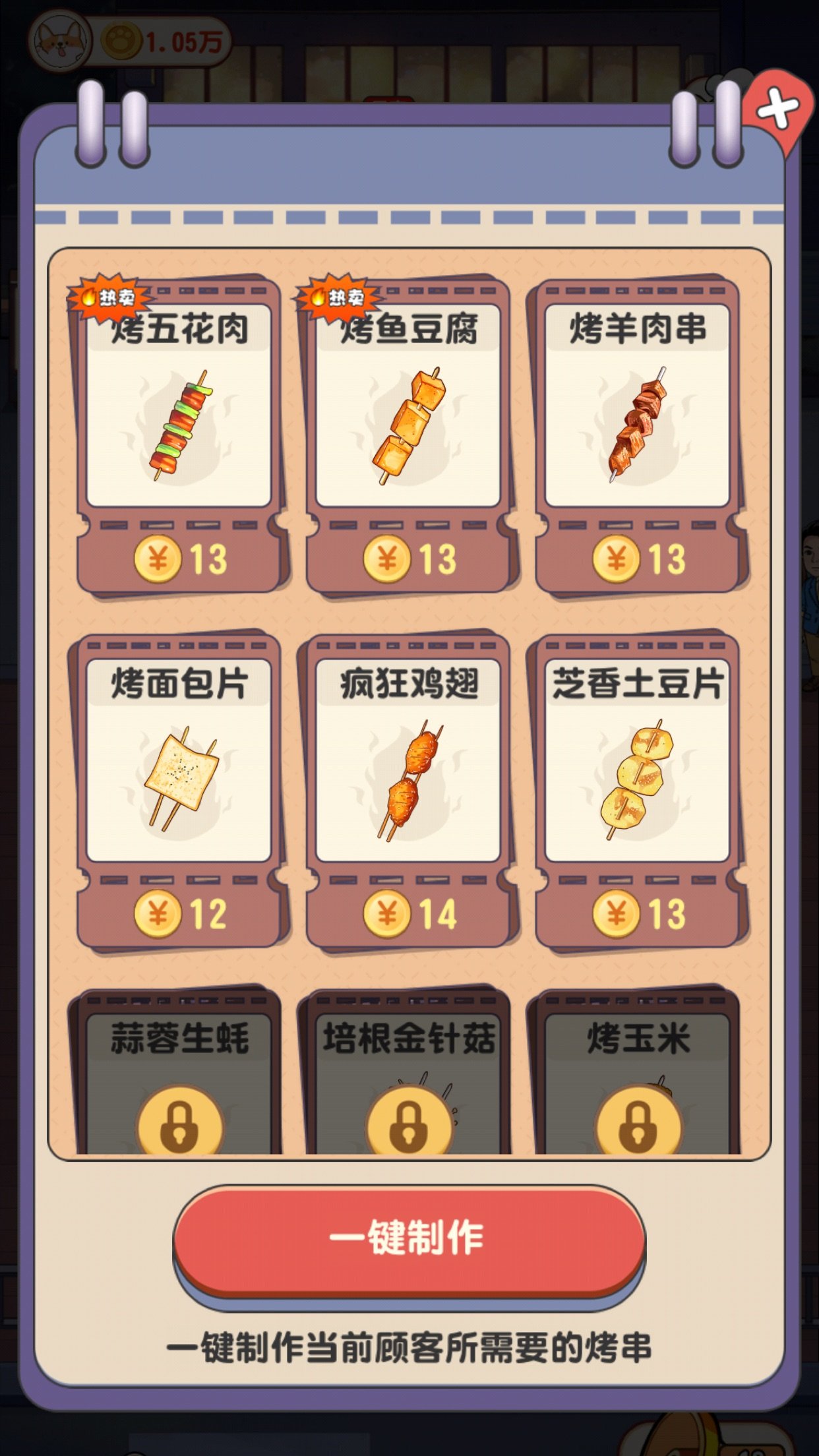Tap the locked 烤玉米 card
The height and width of the screenshot is (1456, 819).
638,1071
